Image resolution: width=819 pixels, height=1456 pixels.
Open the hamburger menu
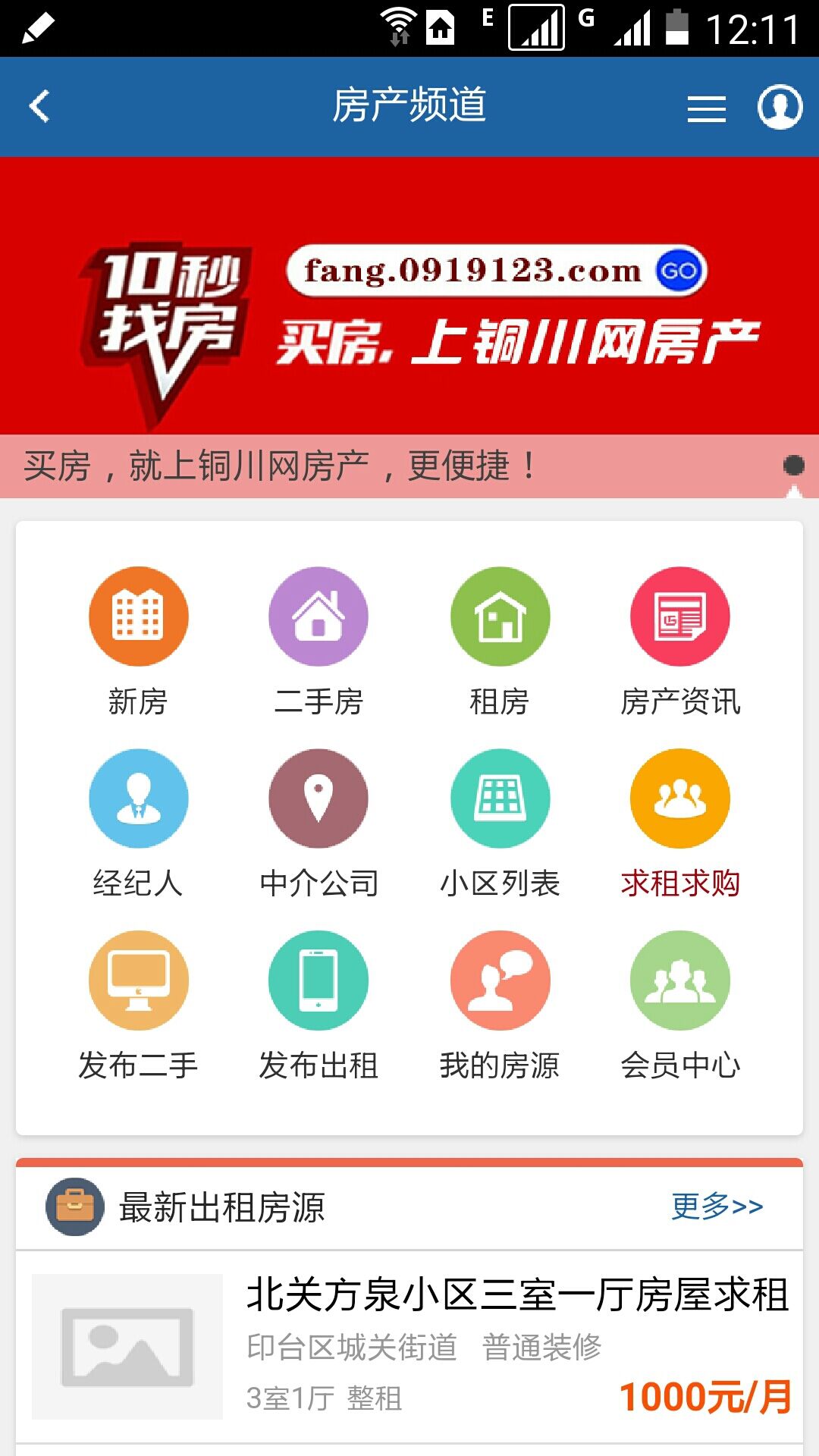point(706,108)
